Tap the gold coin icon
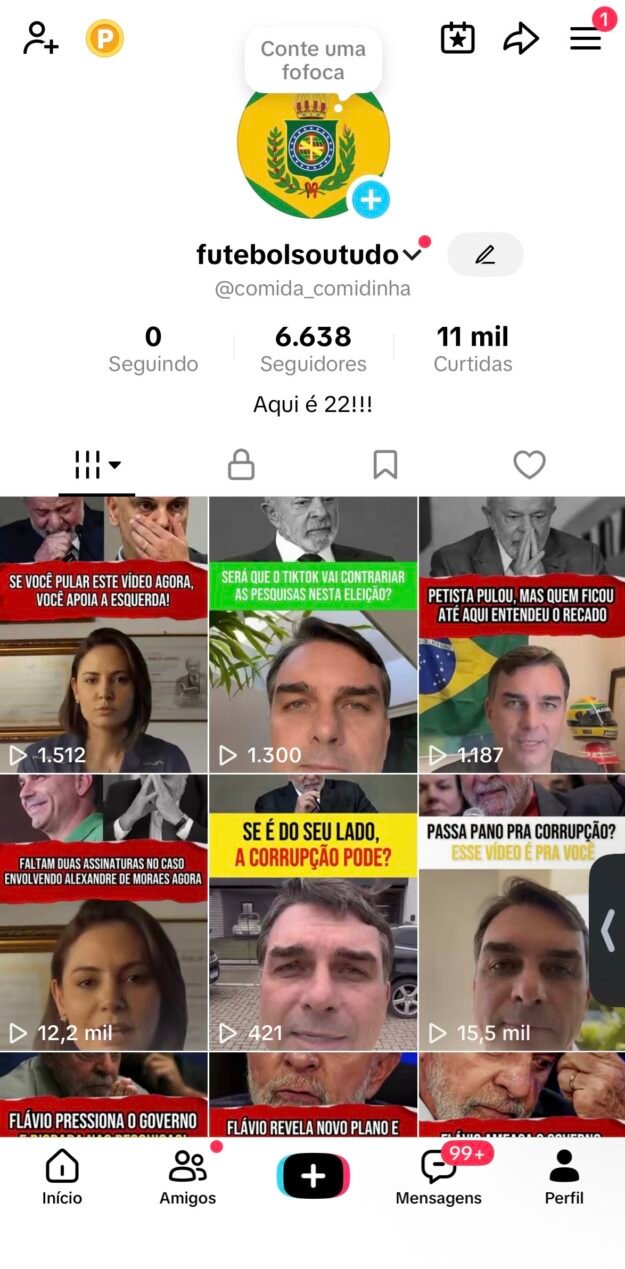625x1269 pixels. coord(104,39)
